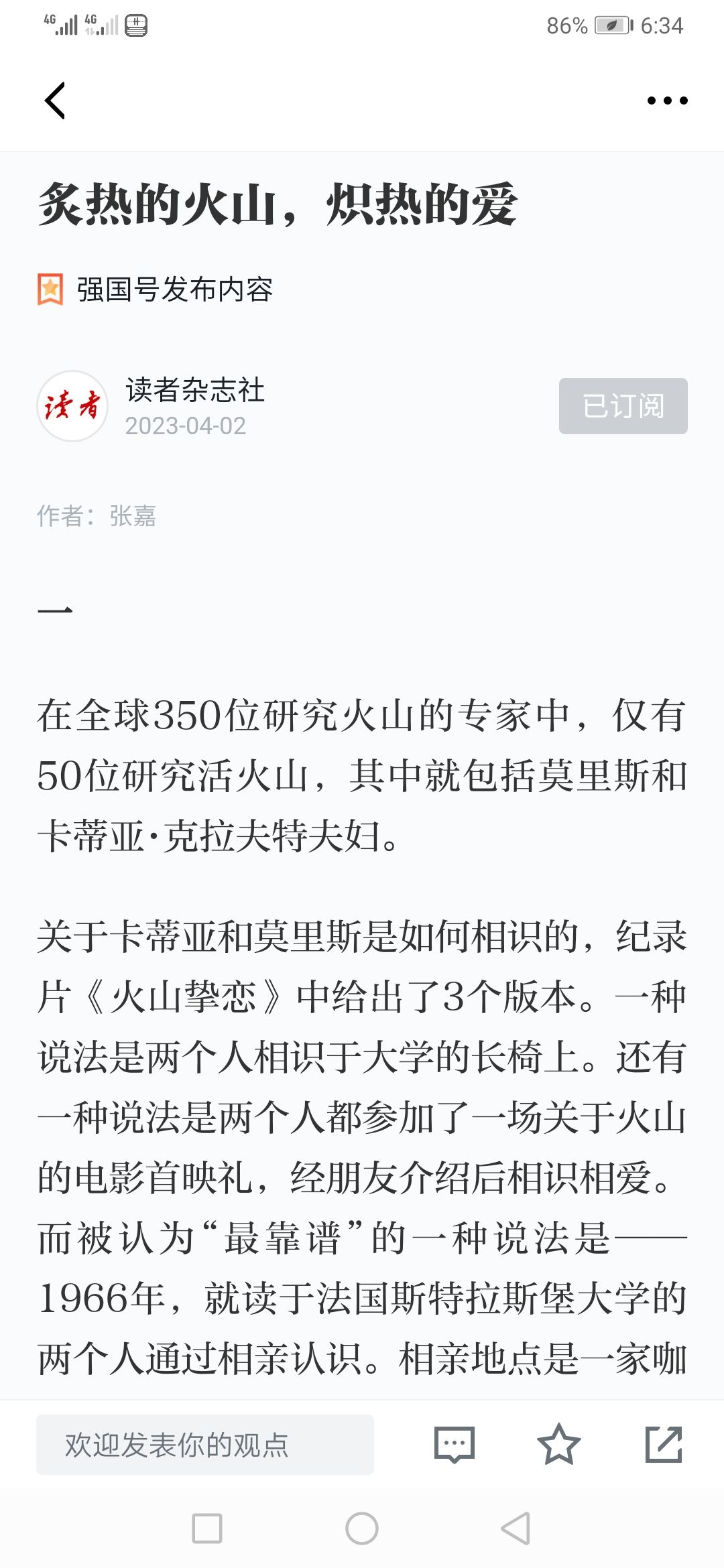View comments via the speech bubble icon
The image size is (724, 1568).
(455, 1445)
